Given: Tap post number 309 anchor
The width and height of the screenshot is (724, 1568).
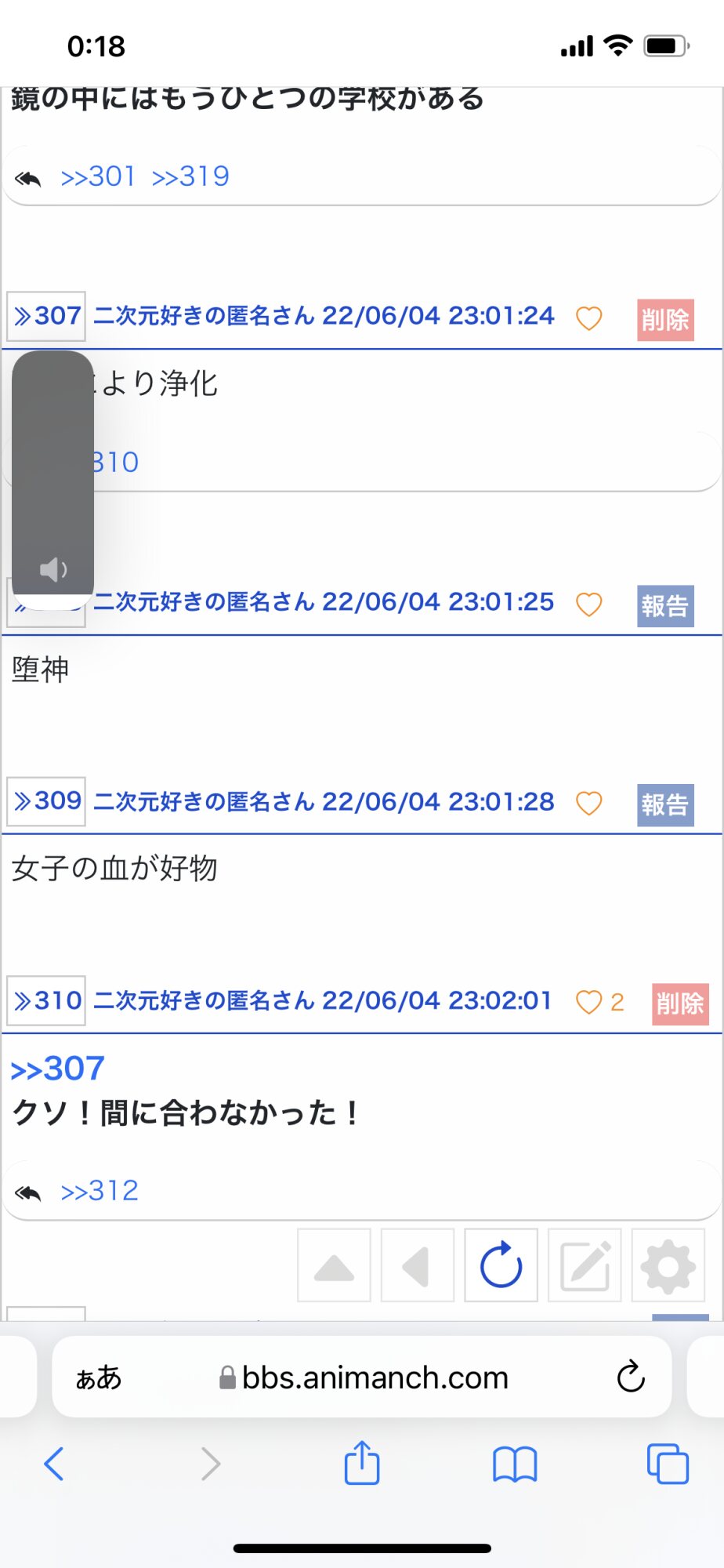Looking at the screenshot, I should (x=46, y=801).
